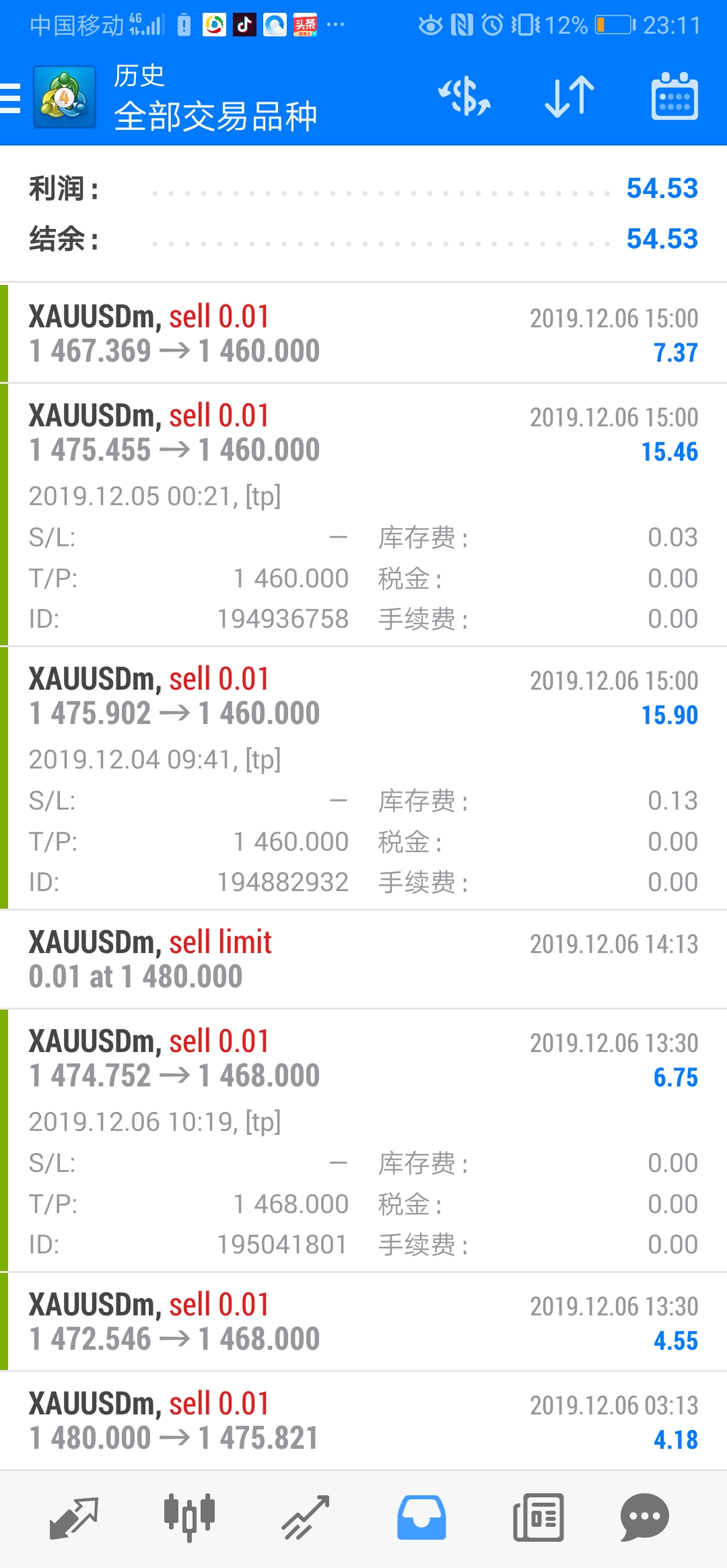Image resolution: width=727 pixels, height=1568 pixels.
Task: Open the calendar date range picker
Action: (674, 96)
